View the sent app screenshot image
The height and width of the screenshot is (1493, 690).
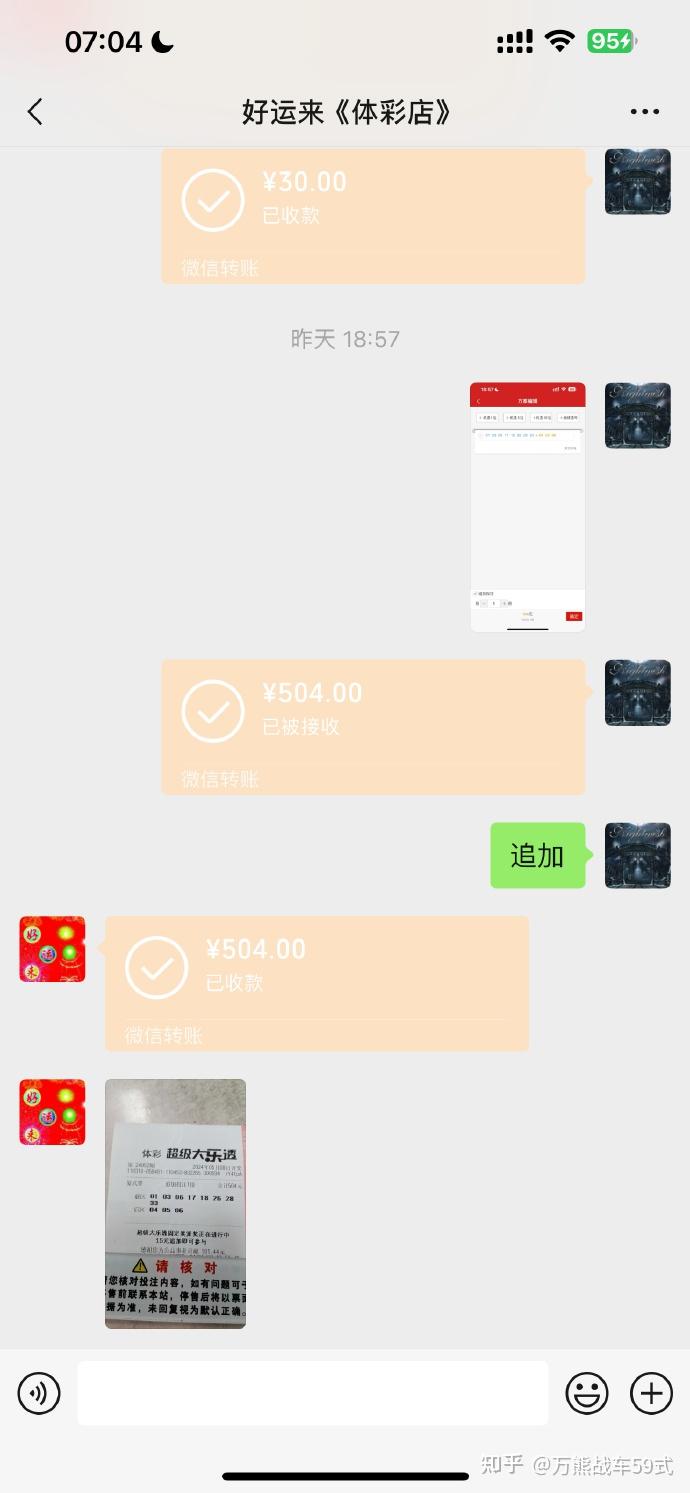pyautogui.click(x=527, y=506)
